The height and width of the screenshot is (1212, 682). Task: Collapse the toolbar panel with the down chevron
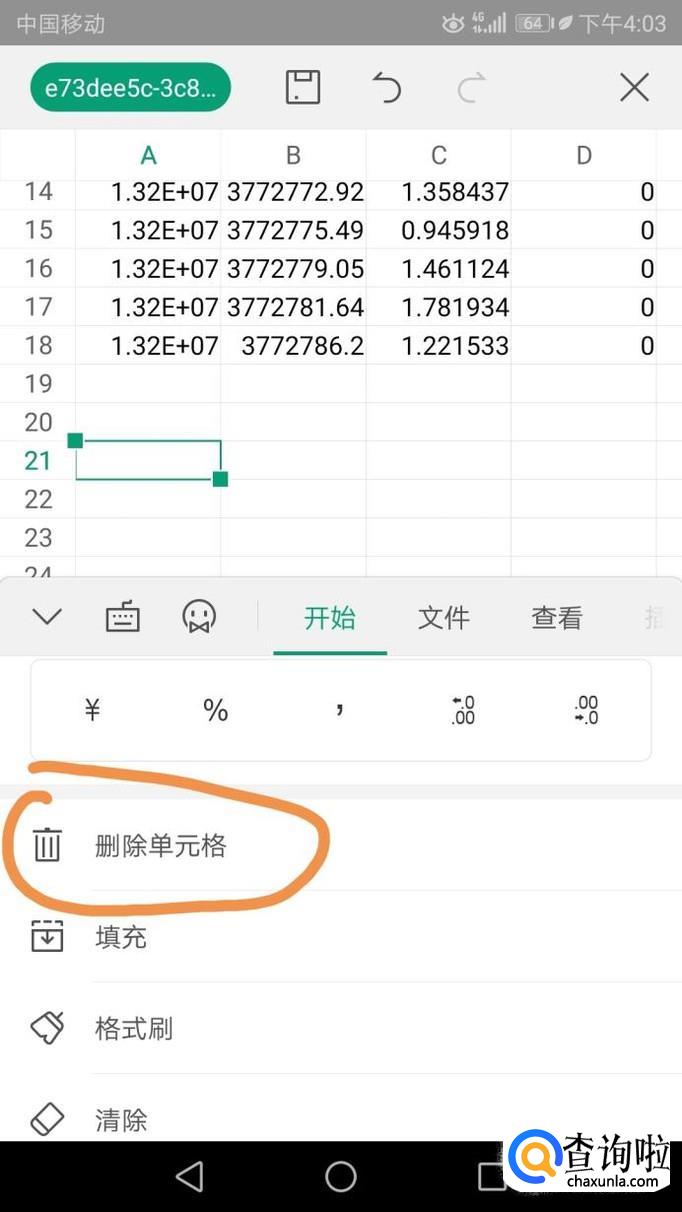click(46, 617)
